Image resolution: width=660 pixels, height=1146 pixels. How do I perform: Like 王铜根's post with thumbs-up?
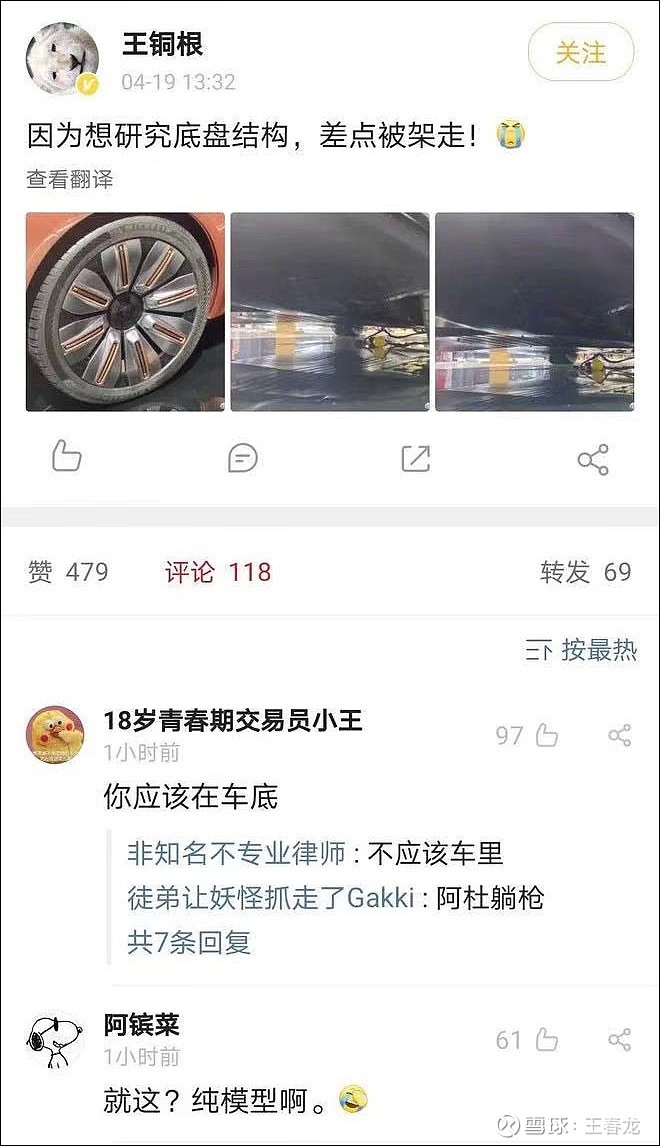pyautogui.click(x=66, y=458)
